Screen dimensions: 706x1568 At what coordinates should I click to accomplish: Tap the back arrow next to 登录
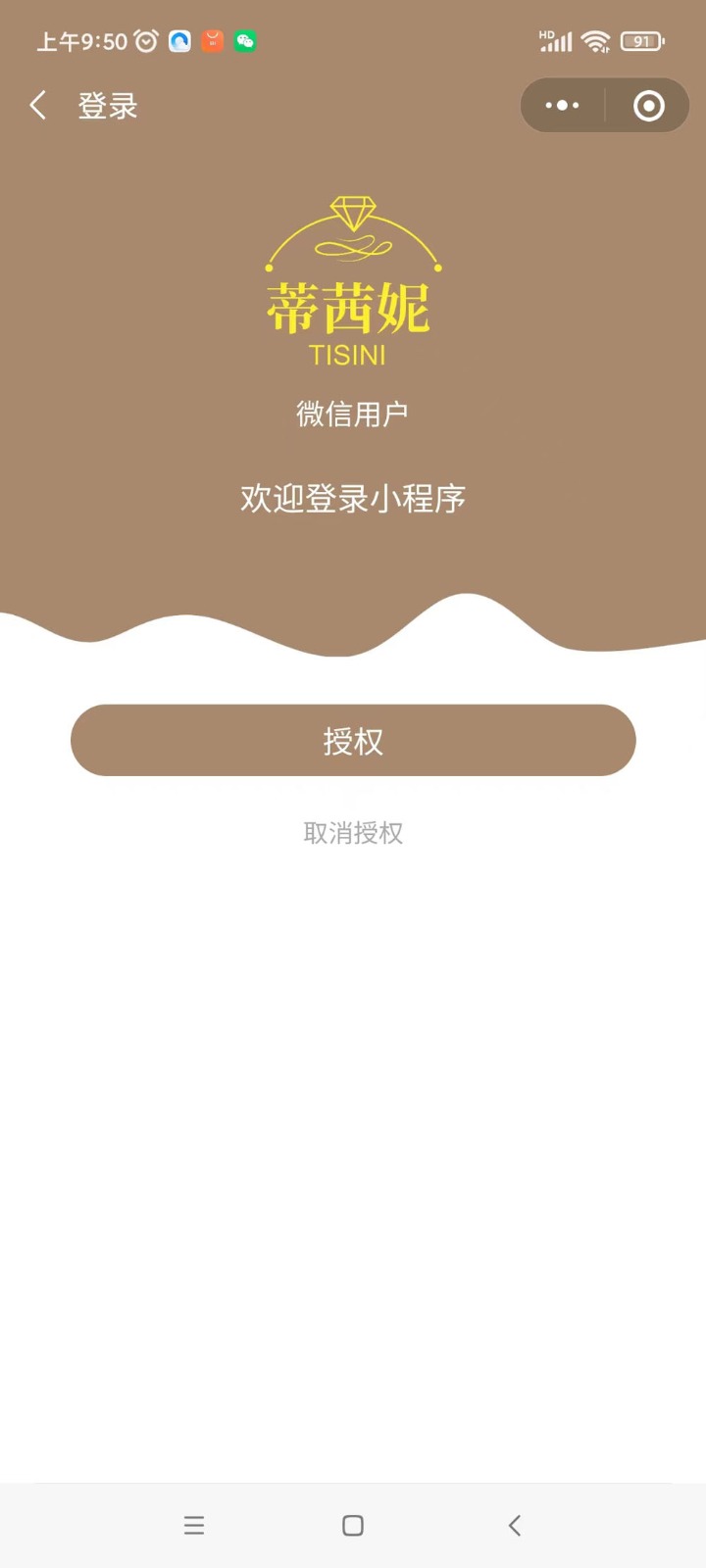tap(38, 106)
